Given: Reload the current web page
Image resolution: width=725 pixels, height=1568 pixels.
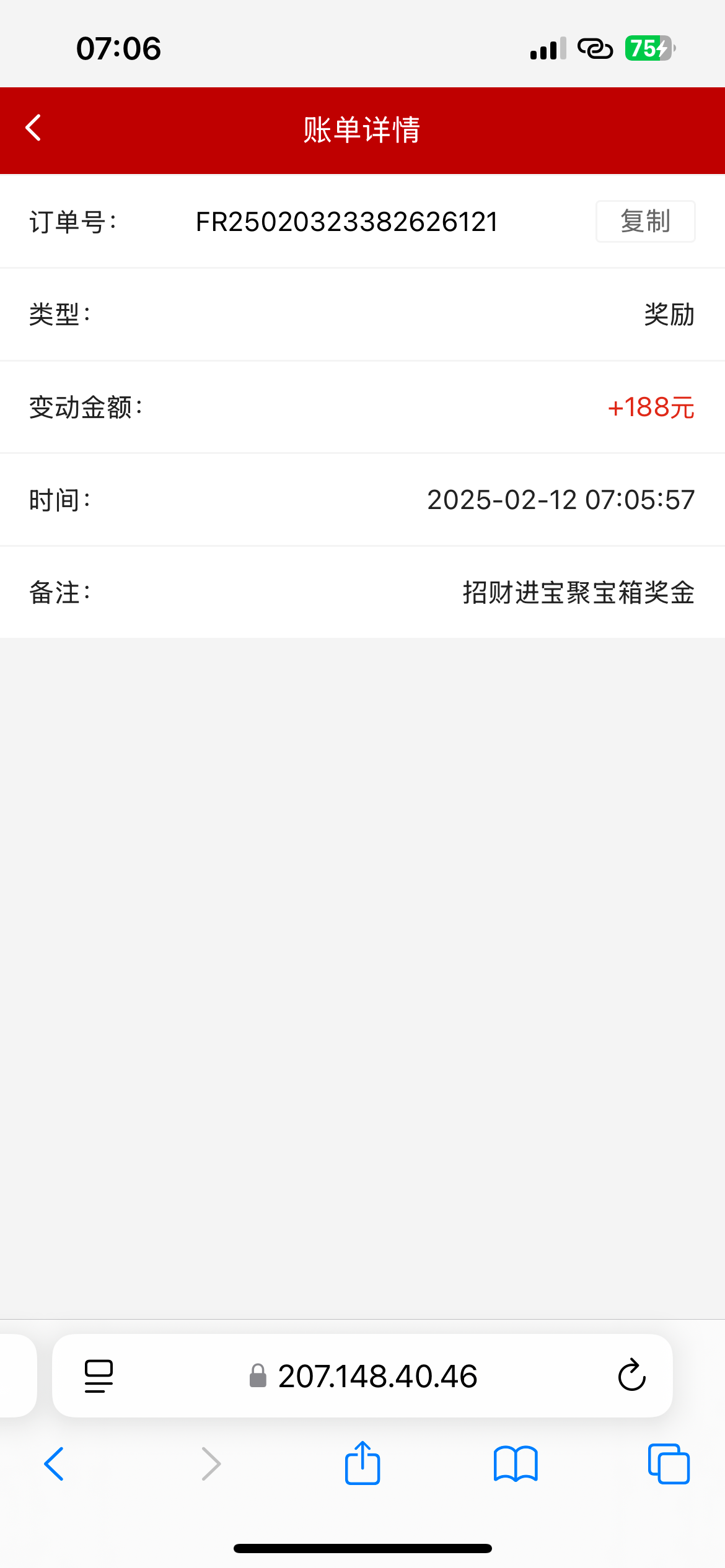Looking at the screenshot, I should pos(631,1375).
